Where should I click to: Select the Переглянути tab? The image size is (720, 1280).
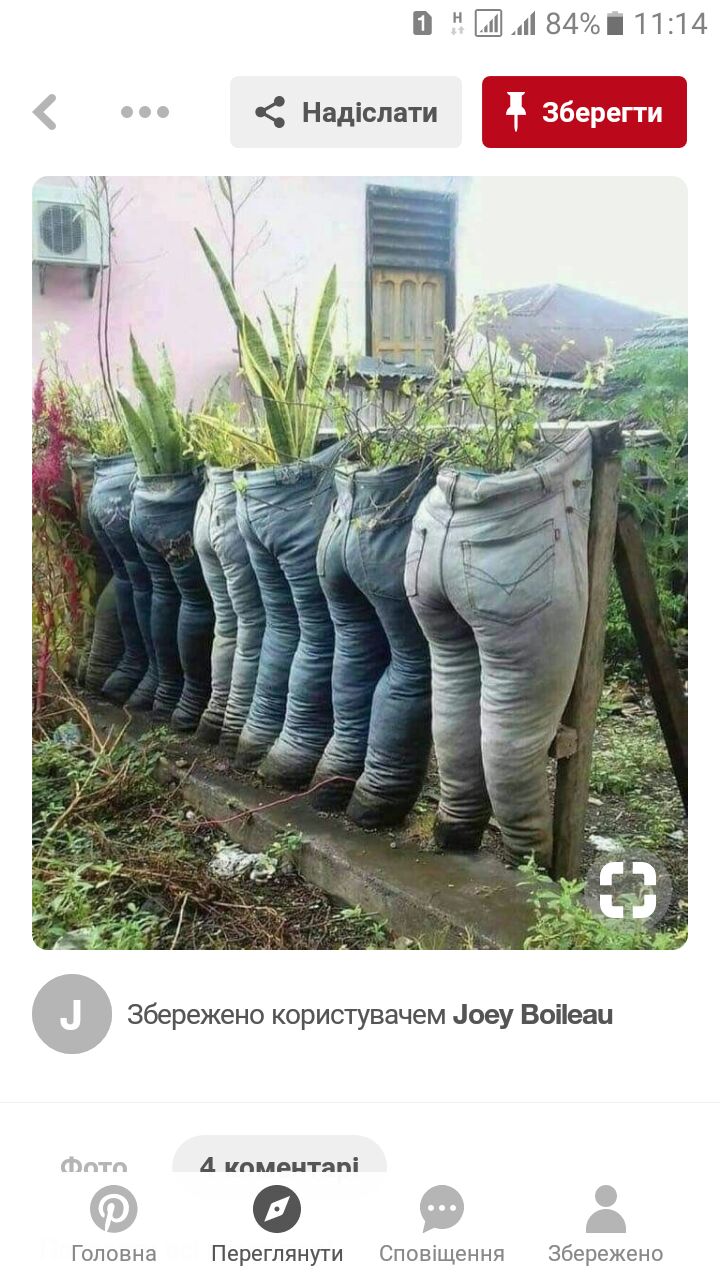click(277, 1226)
